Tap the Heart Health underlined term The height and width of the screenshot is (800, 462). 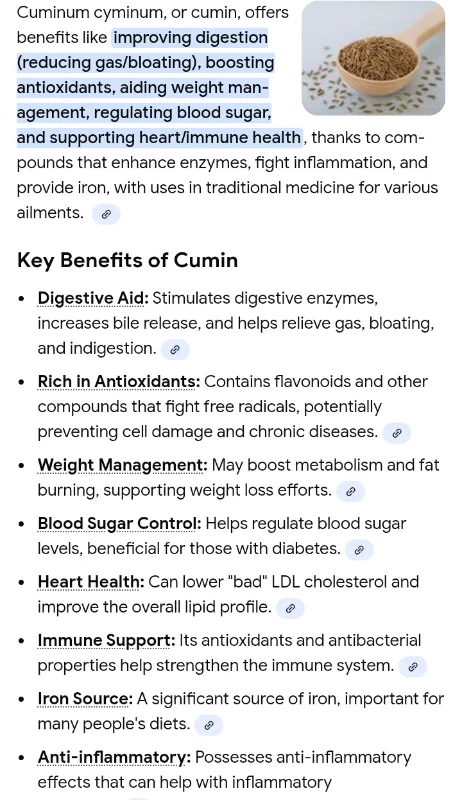91,582
